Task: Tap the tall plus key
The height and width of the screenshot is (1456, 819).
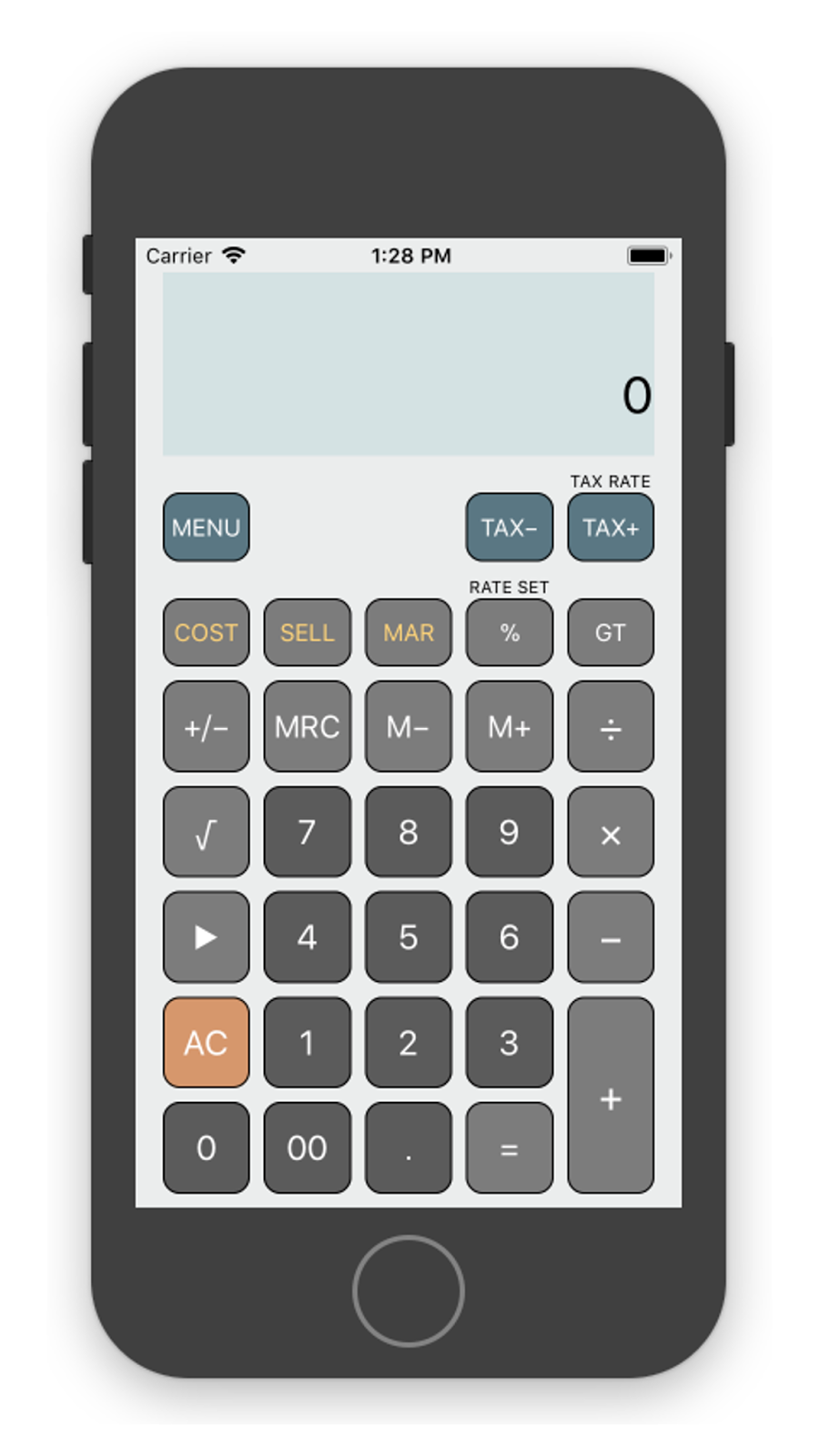Action: tap(611, 1095)
